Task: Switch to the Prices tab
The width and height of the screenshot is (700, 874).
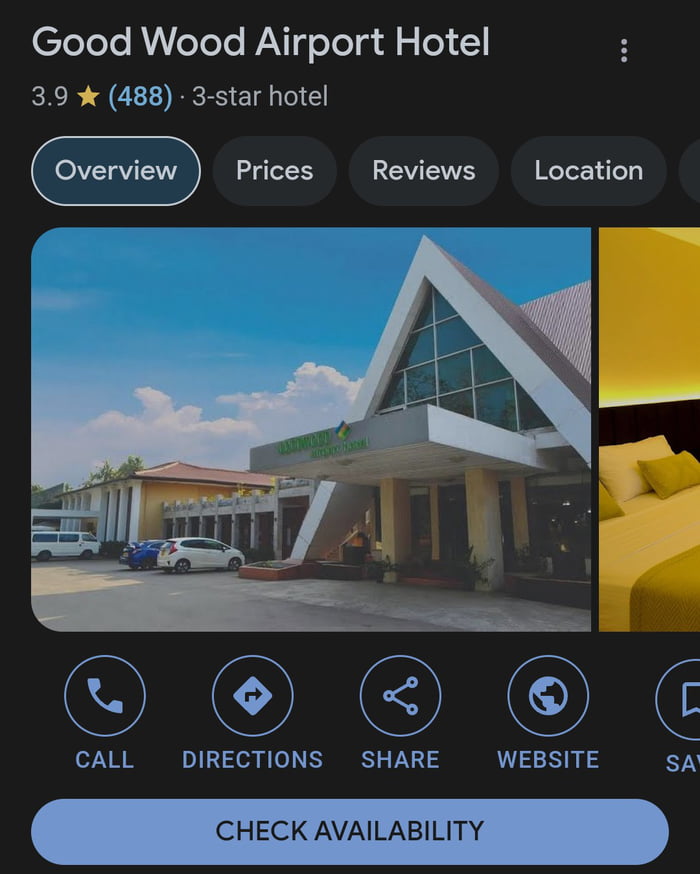Action: pyautogui.click(x=274, y=171)
